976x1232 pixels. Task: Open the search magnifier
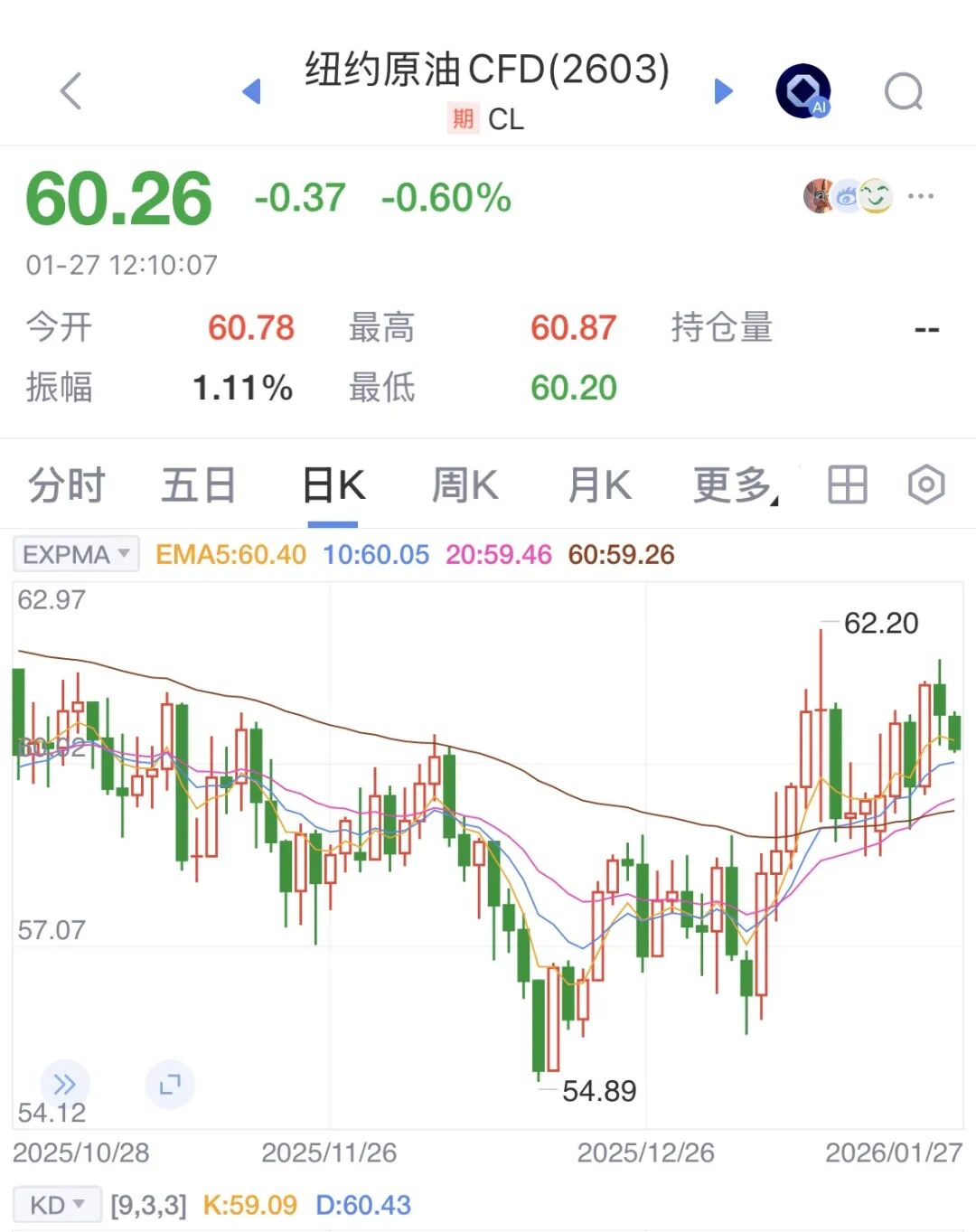[903, 91]
